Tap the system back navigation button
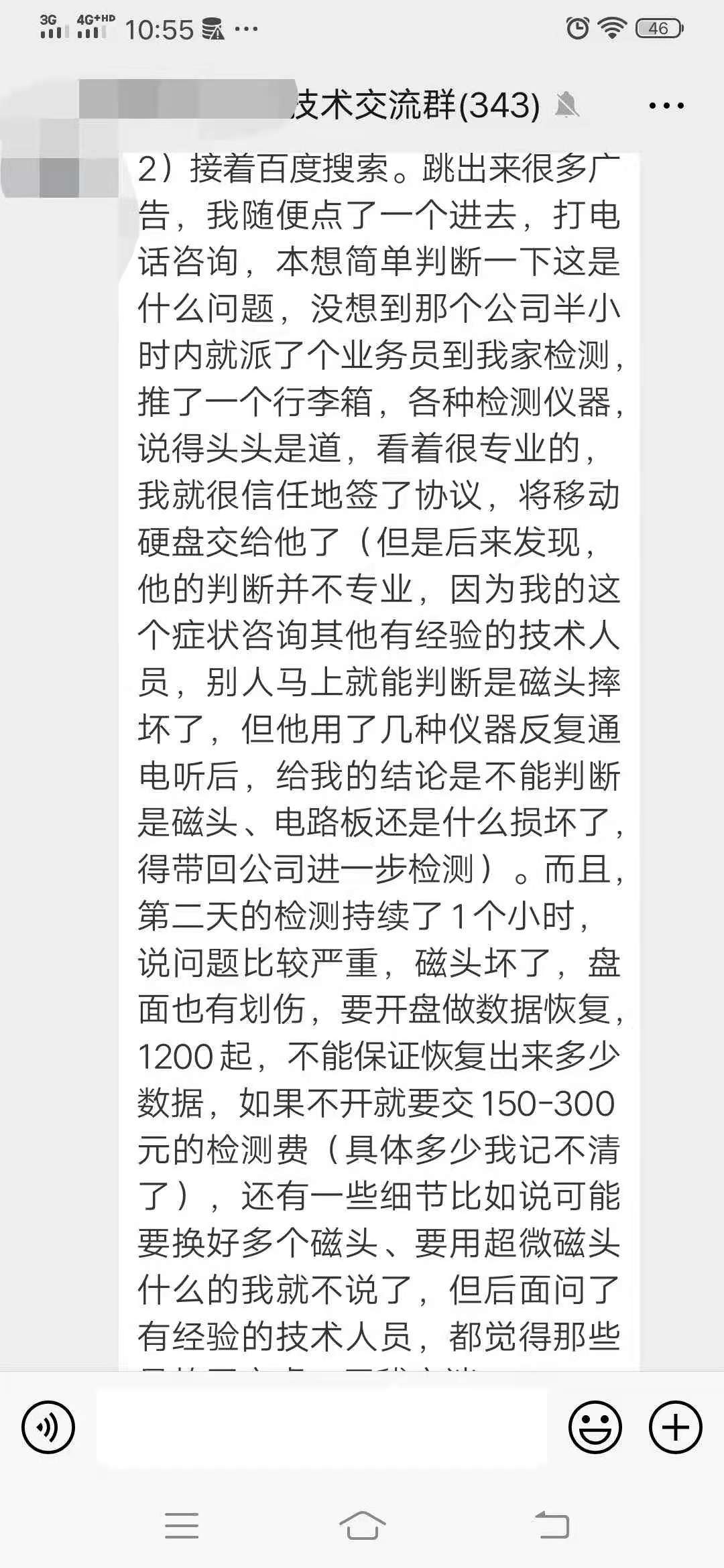The width and height of the screenshot is (724, 1568). [552, 1526]
